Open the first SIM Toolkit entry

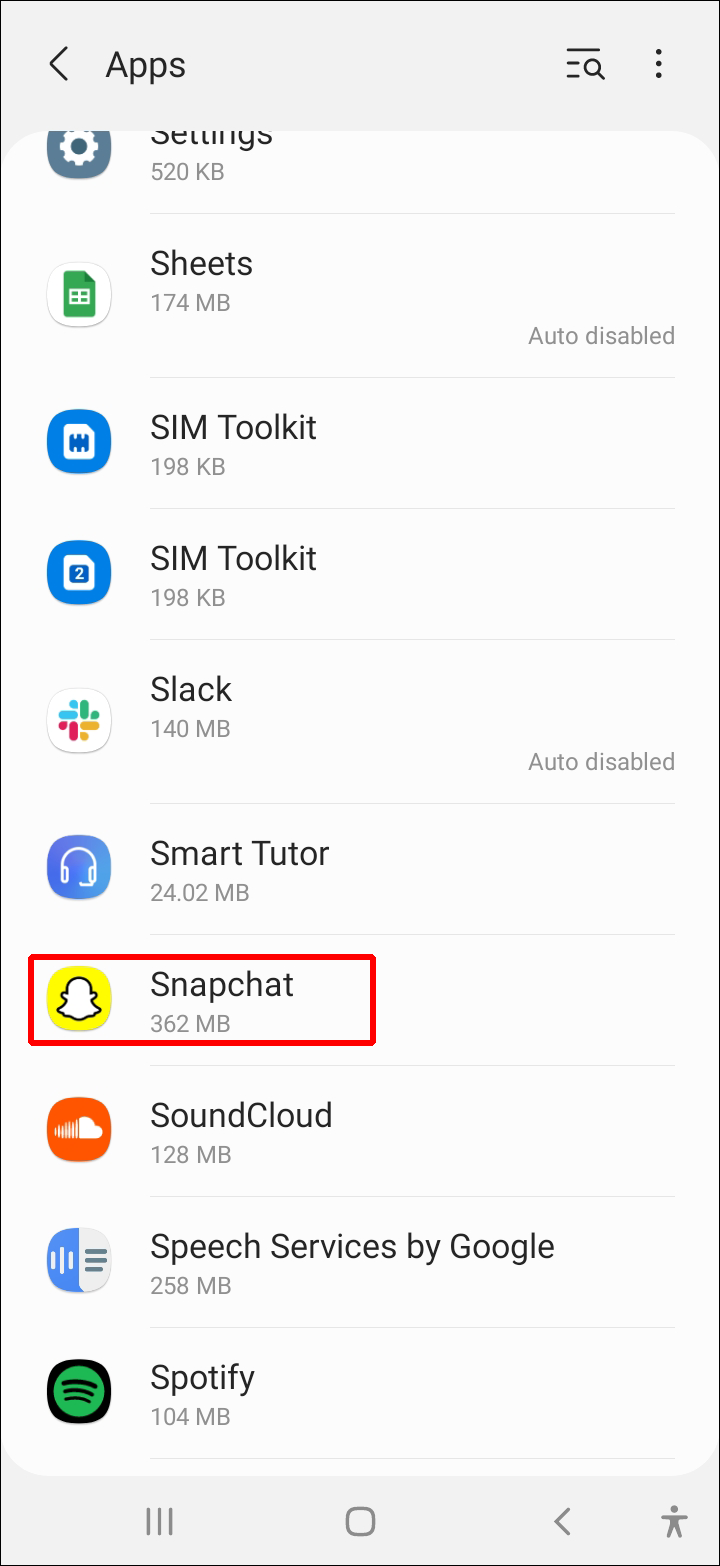click(x=360, y=443)
